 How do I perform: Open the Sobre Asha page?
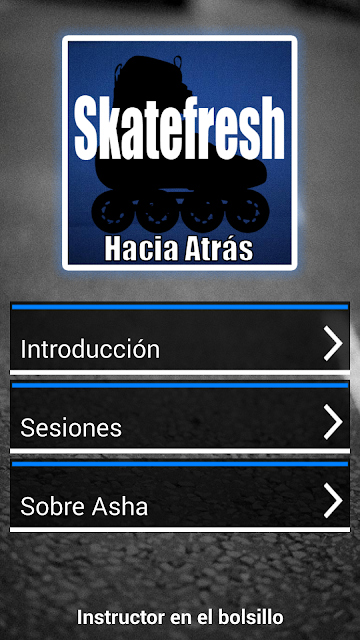180,496
